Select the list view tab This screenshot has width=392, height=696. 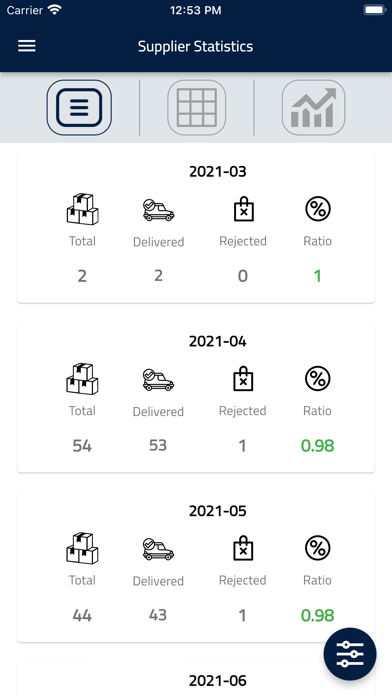point(79,107)
